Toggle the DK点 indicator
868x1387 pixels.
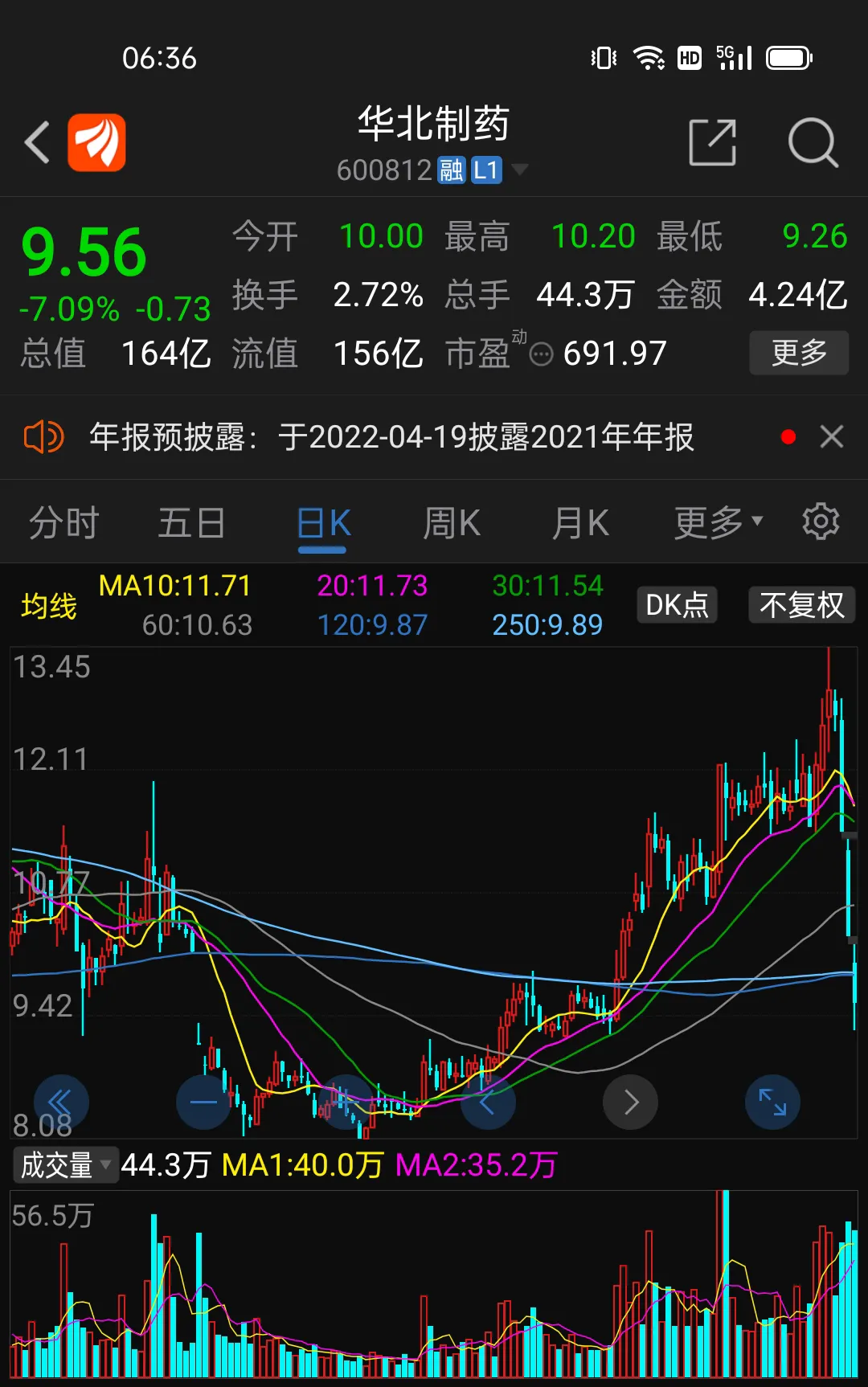[x=677, y=605]
